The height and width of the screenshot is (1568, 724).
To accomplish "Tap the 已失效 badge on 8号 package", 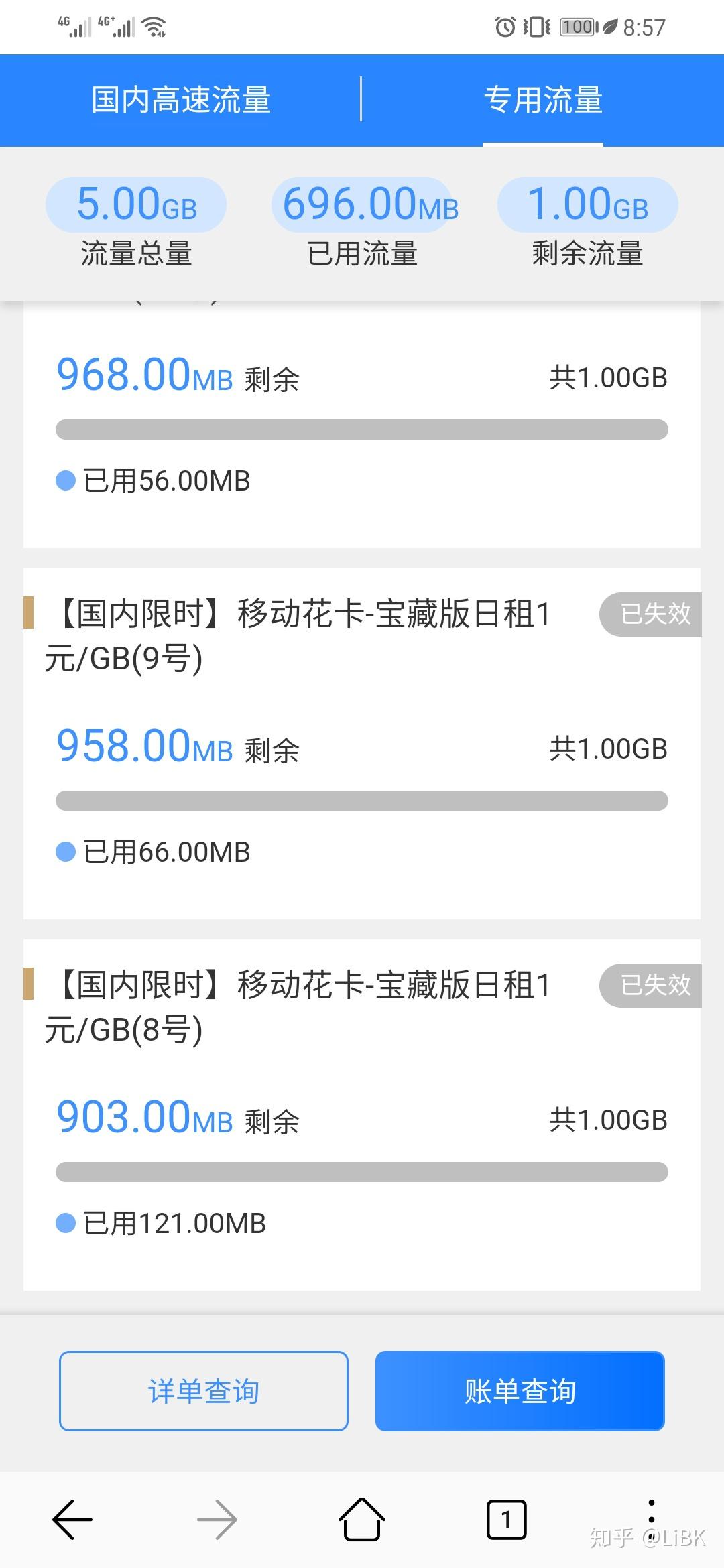I will click(x=649, y=985).
